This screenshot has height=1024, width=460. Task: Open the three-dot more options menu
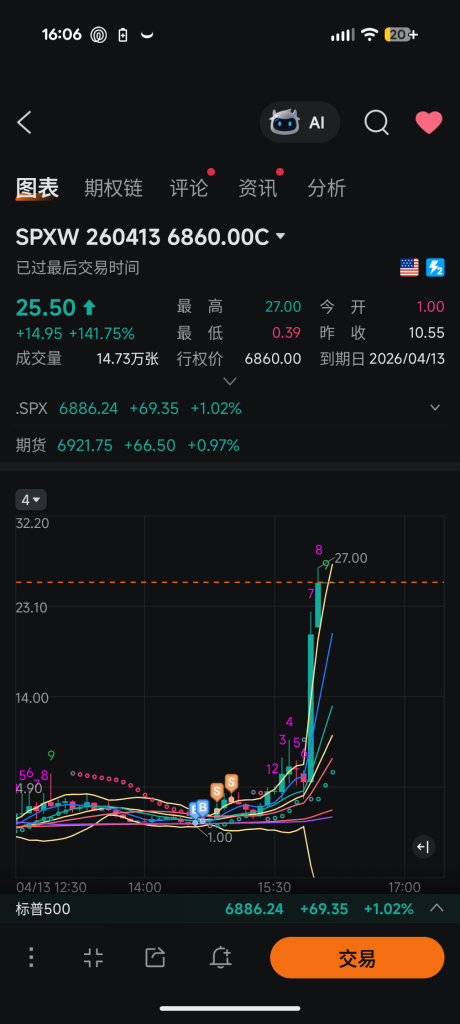(x=31, y=957)
